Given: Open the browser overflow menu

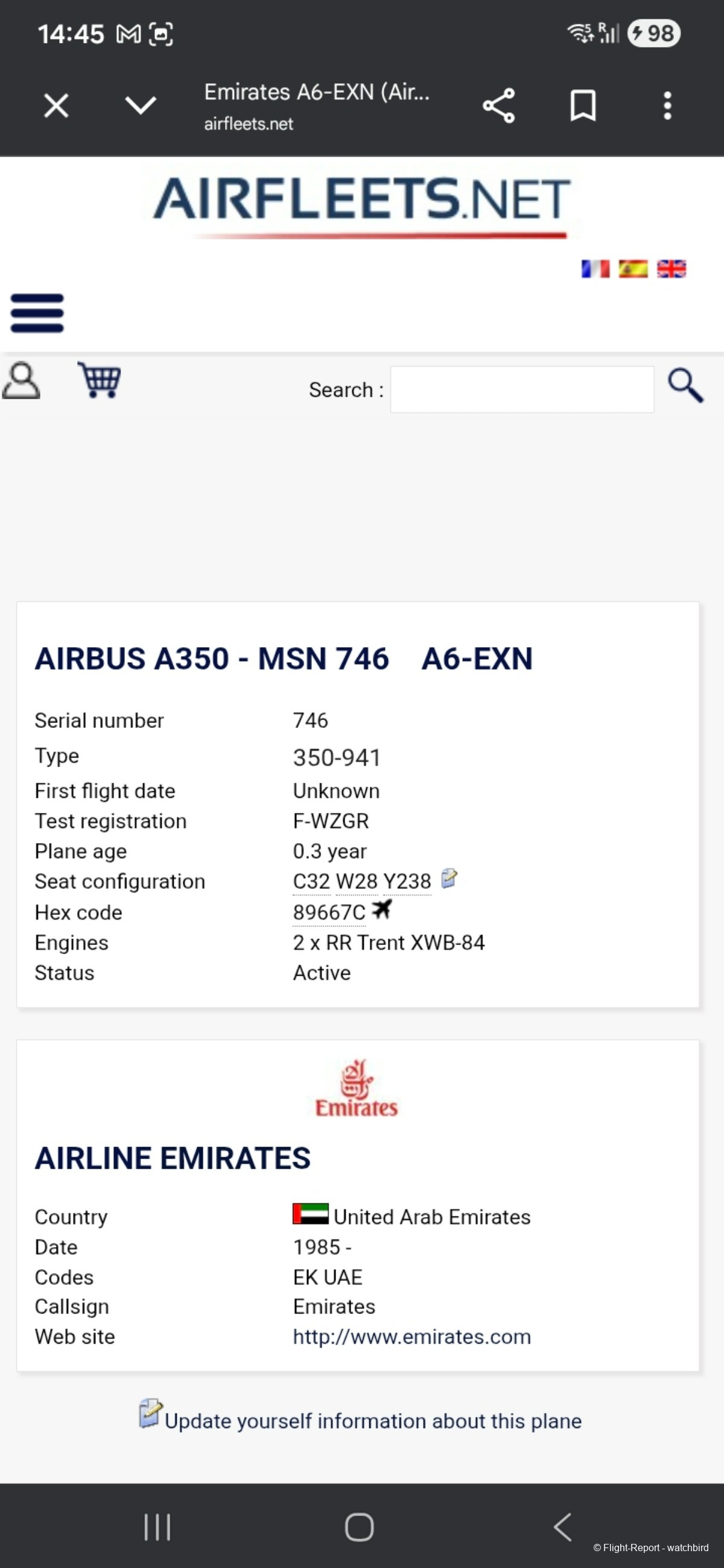Looking at the screenshot, I should [667, 106].
